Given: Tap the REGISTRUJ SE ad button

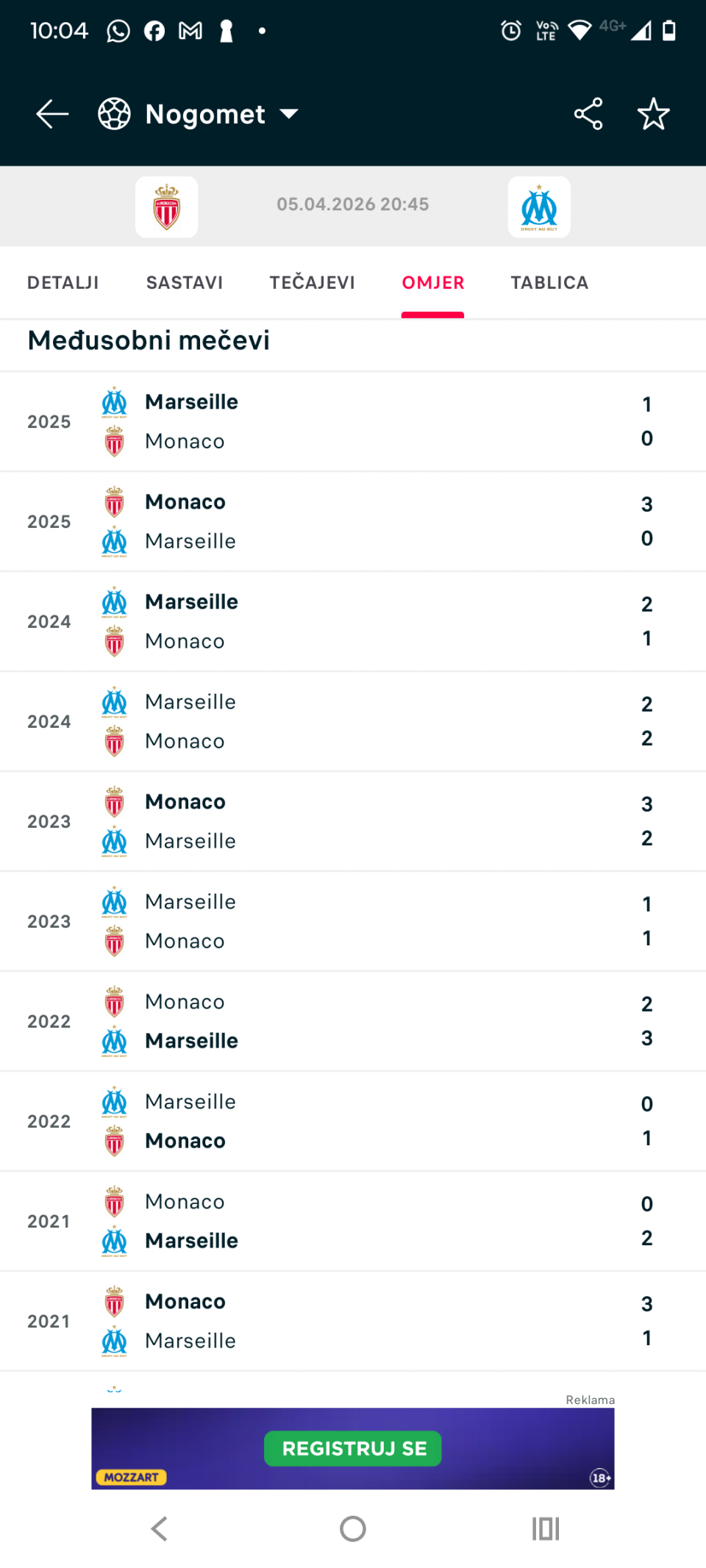Looking at the screenshot, I should tap(353, 1448).
